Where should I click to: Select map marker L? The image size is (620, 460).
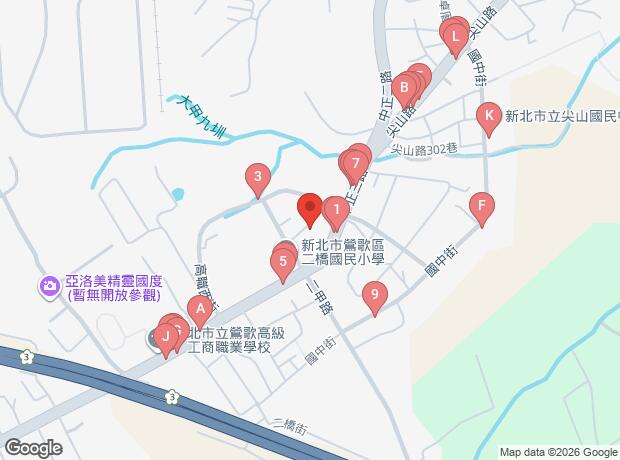[x=455, y=41]
